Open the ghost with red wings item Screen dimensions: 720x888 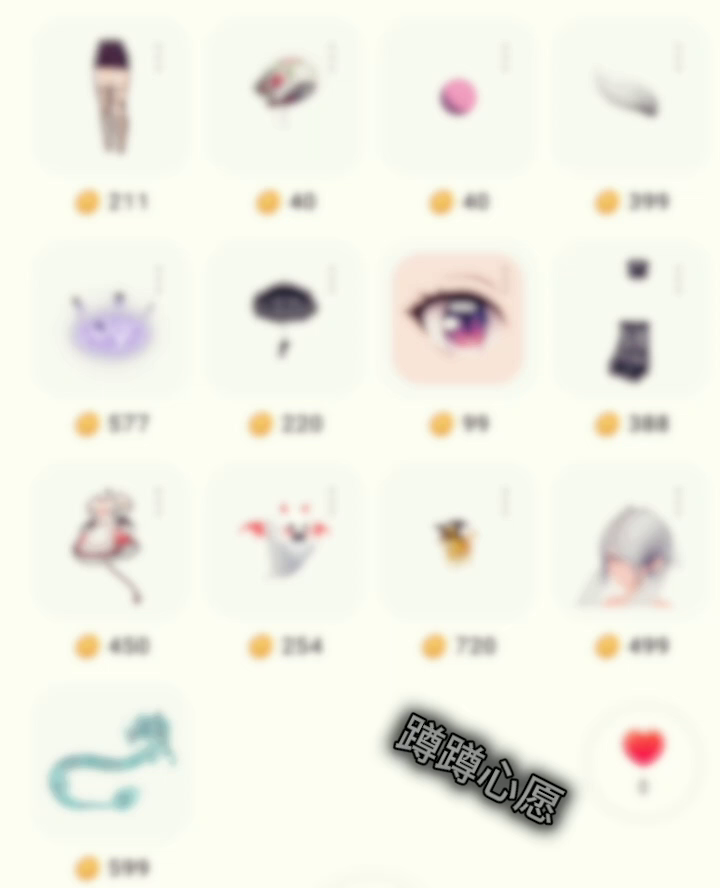click(x=285, y=541)
